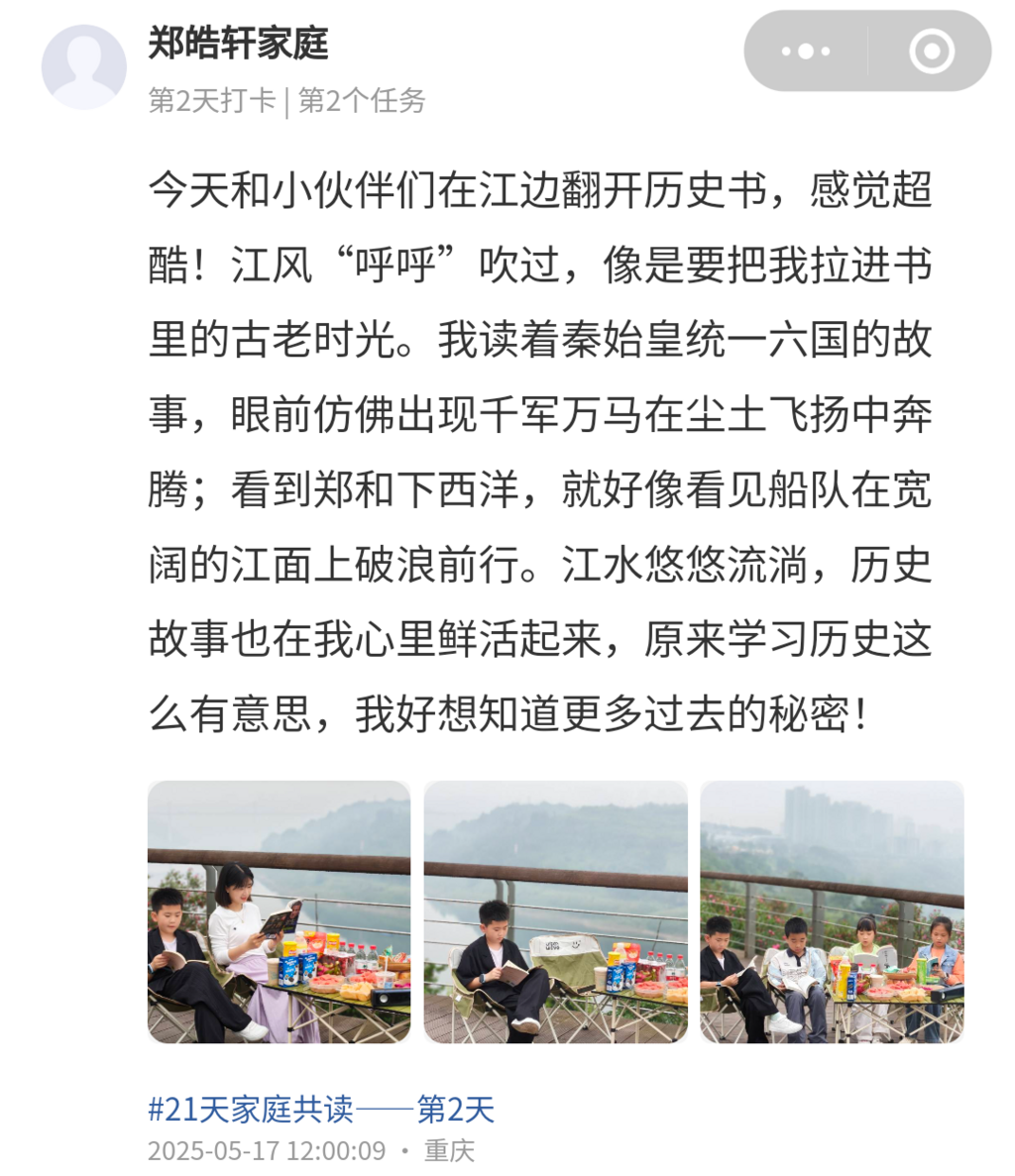This screenshot has width=1015, height=1176.
Task: Close the mini program with the circle button
Action: (x=931, y=52)
